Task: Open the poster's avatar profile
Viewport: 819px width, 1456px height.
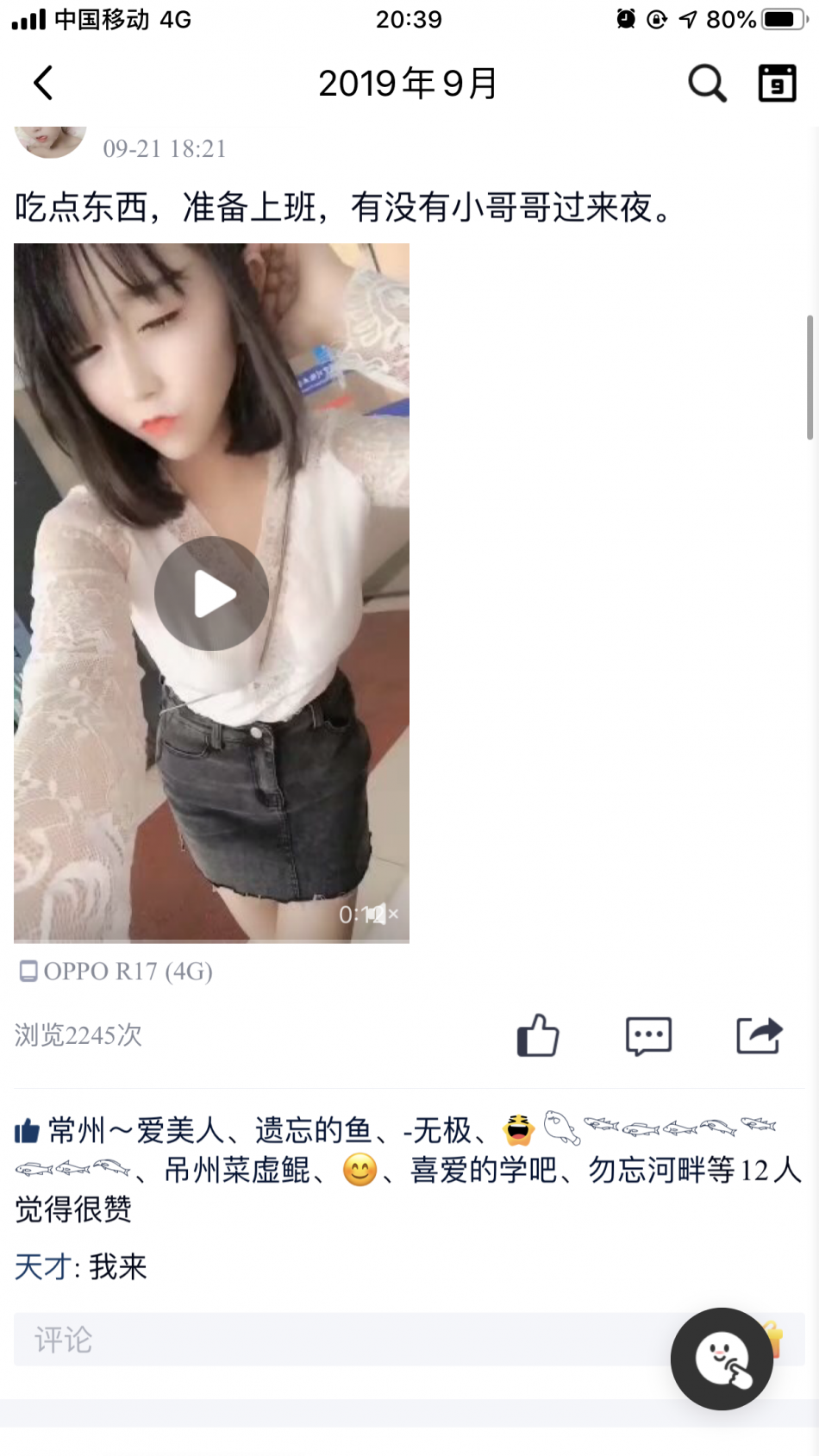Action: click(x=50, y=140)
